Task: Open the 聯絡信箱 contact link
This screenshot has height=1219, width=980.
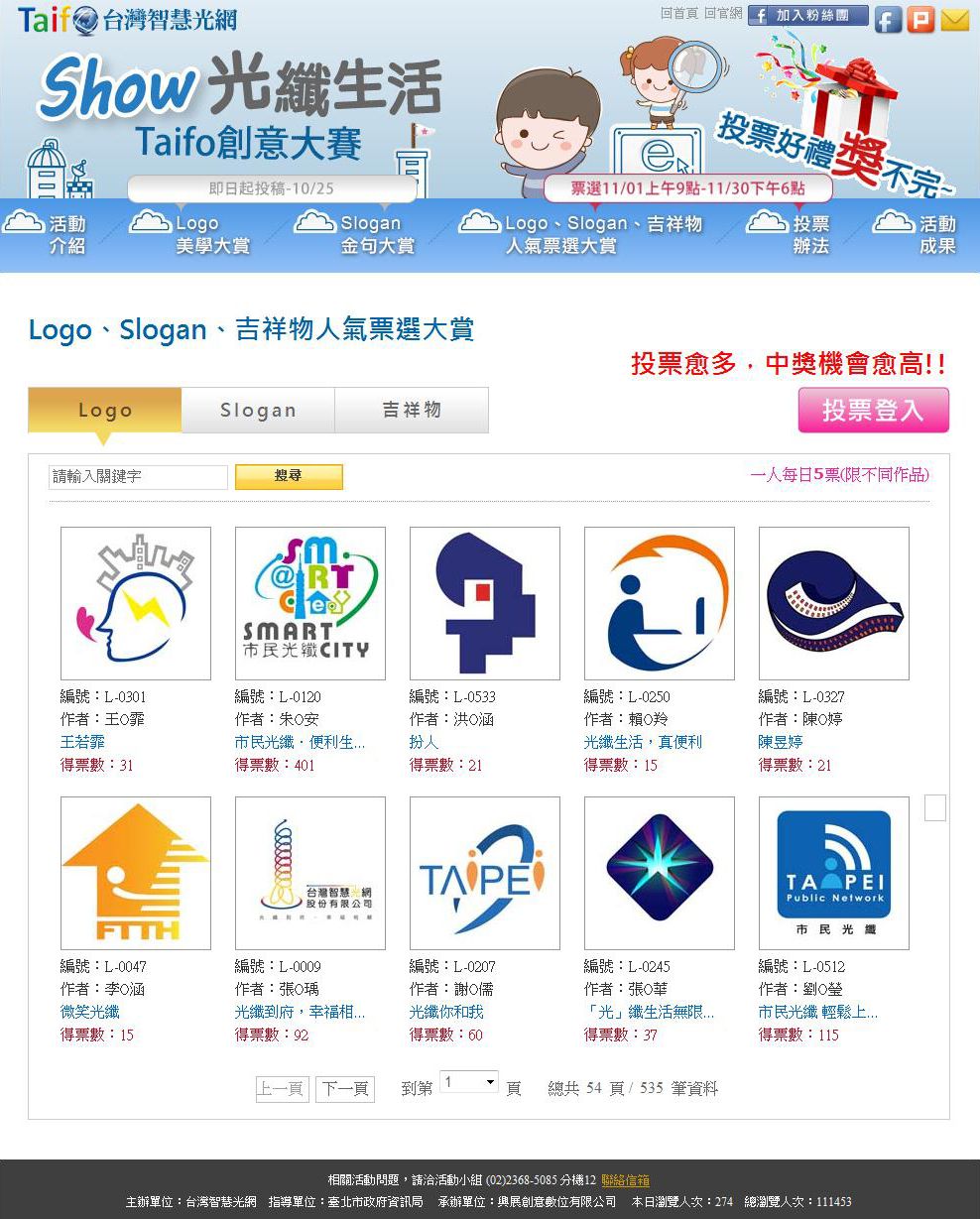Action: (625, 1180)
